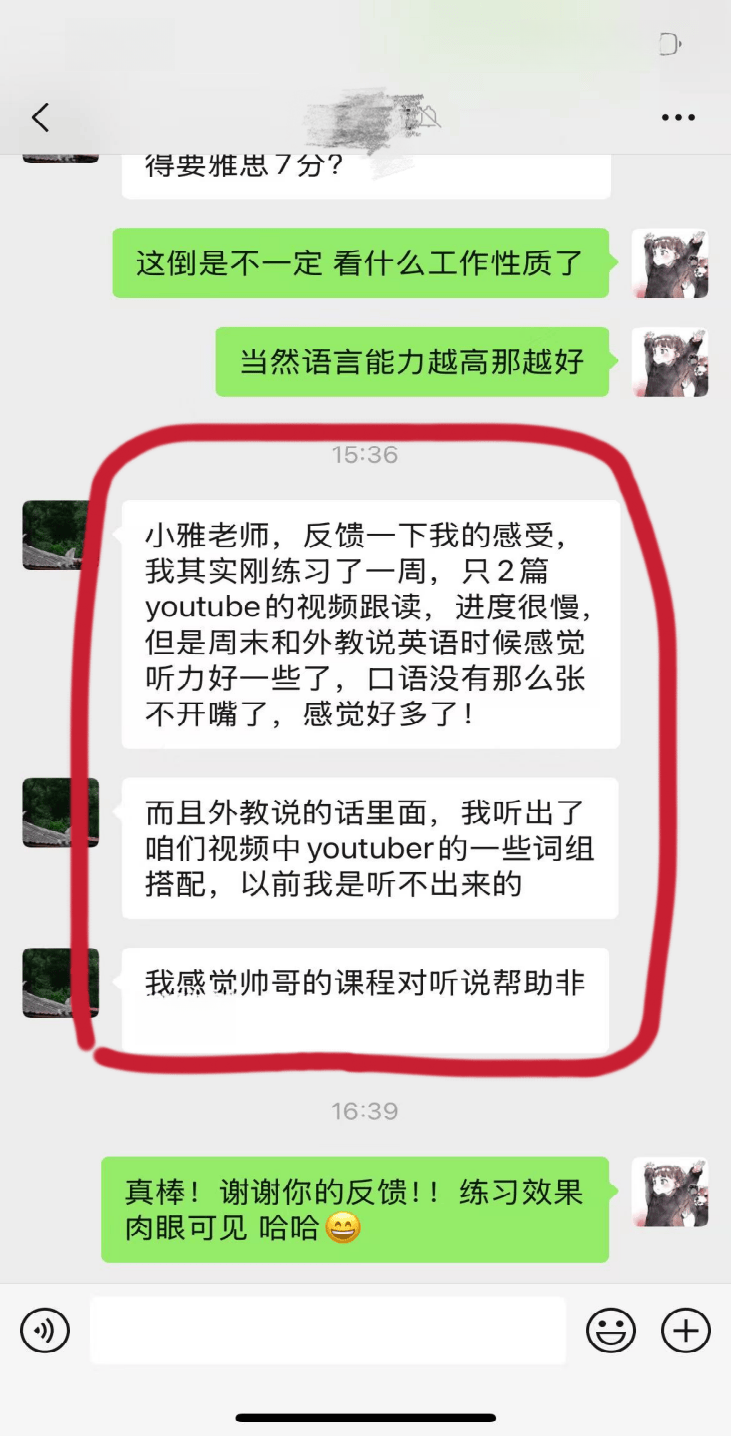Go back to the chat list
The image size is (731, 1437).
[x=40, y=118]
